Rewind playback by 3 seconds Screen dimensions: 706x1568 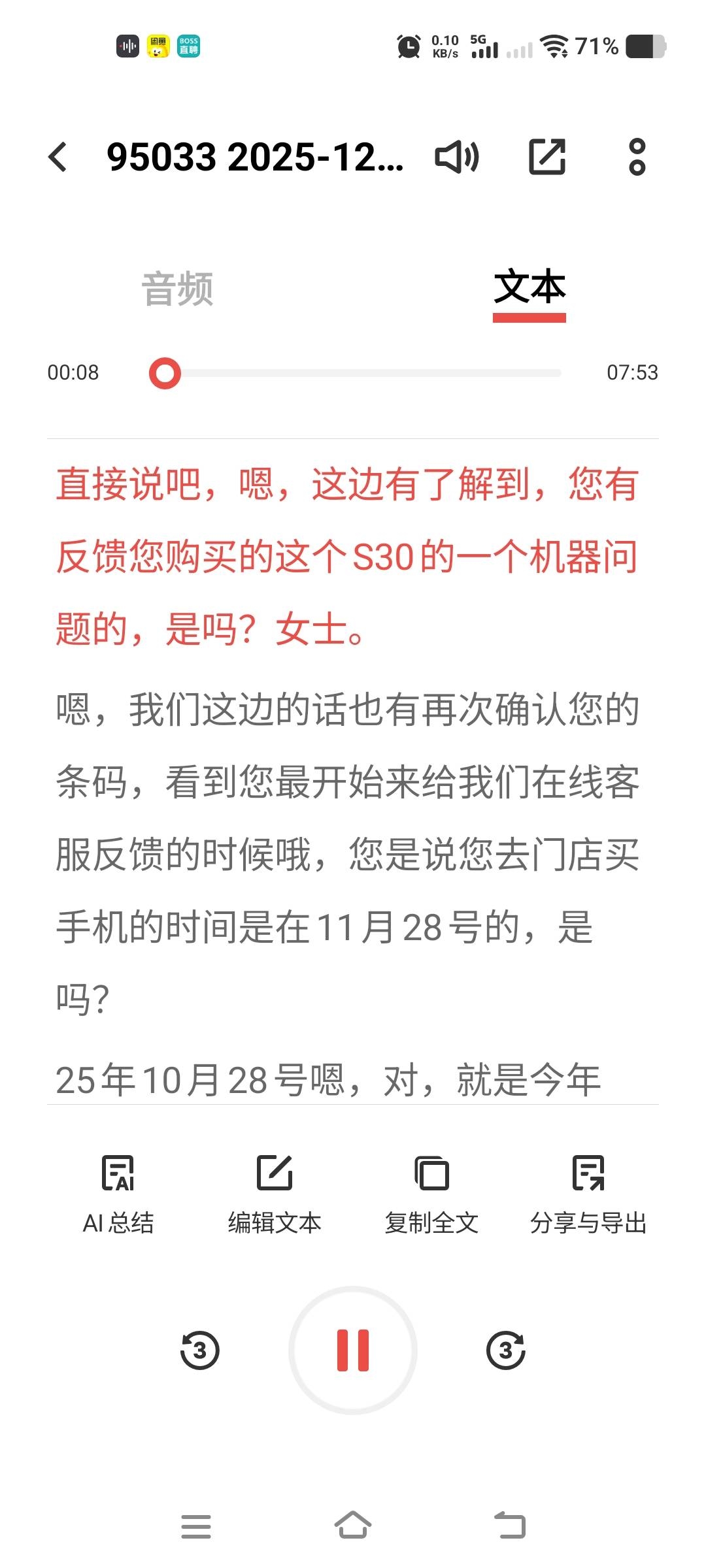[x=199, y=1350]
